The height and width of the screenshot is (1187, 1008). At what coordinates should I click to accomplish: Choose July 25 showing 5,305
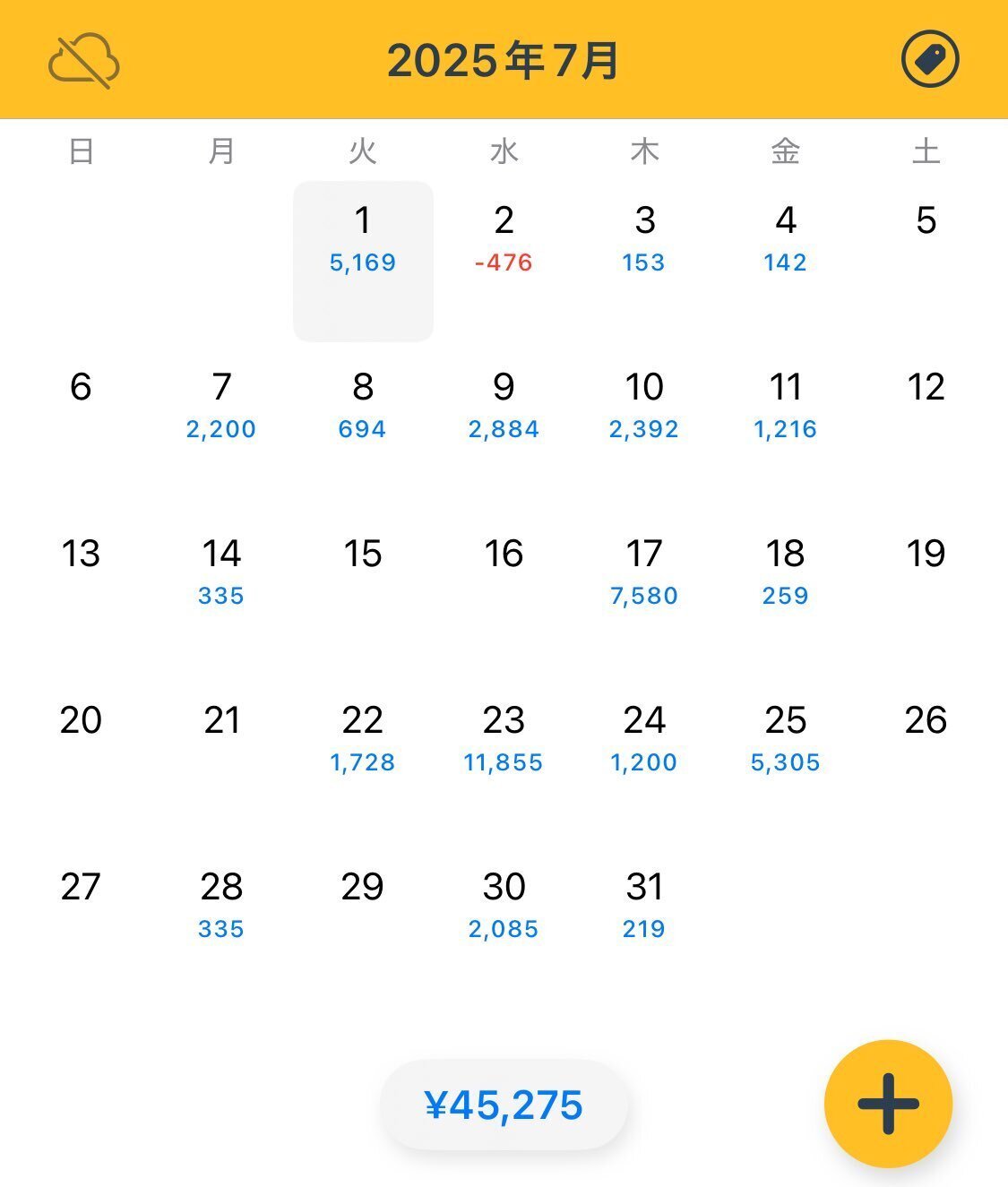point(785,740)
